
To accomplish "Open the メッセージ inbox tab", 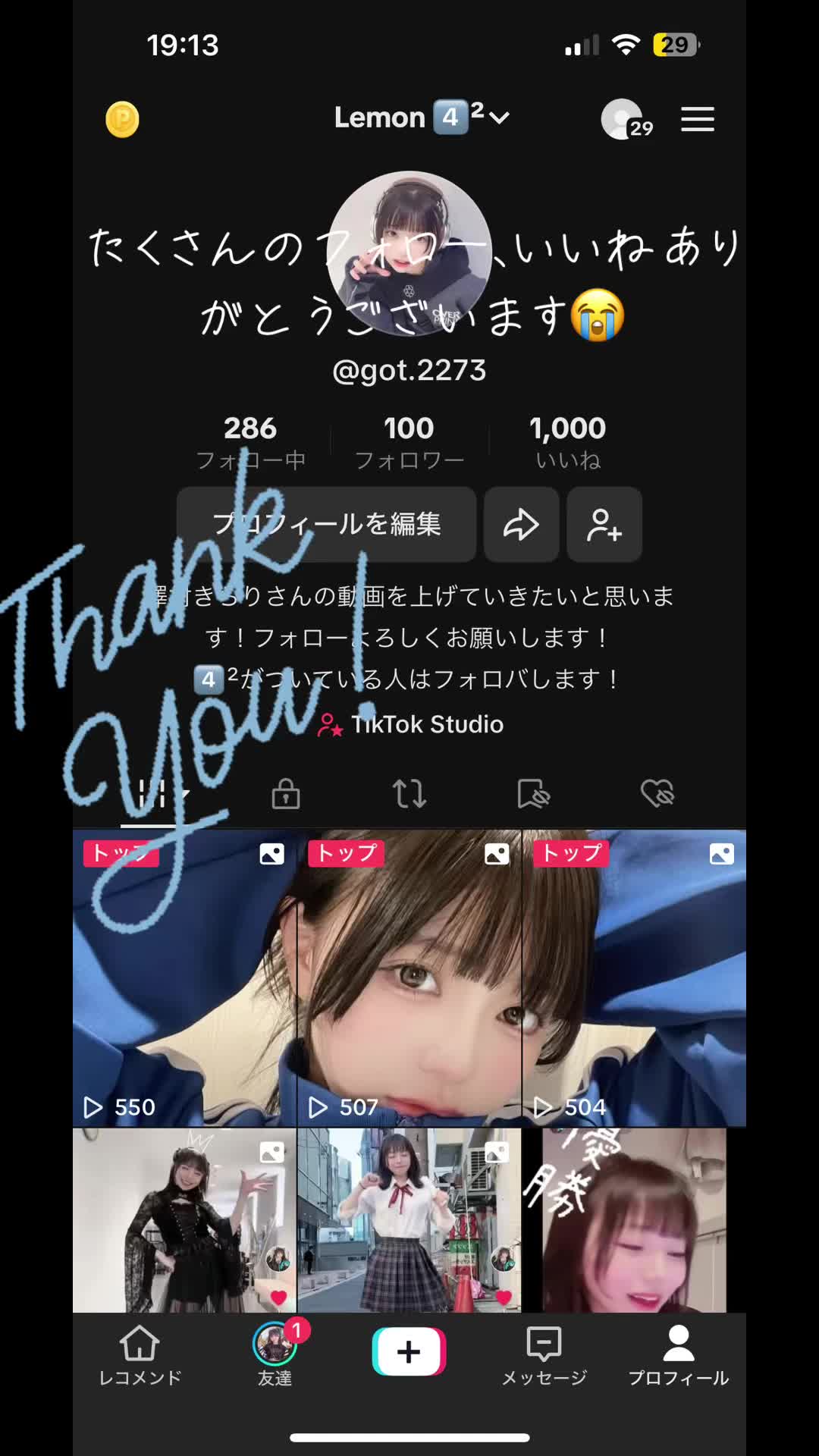I will (x=544, y=1355).
